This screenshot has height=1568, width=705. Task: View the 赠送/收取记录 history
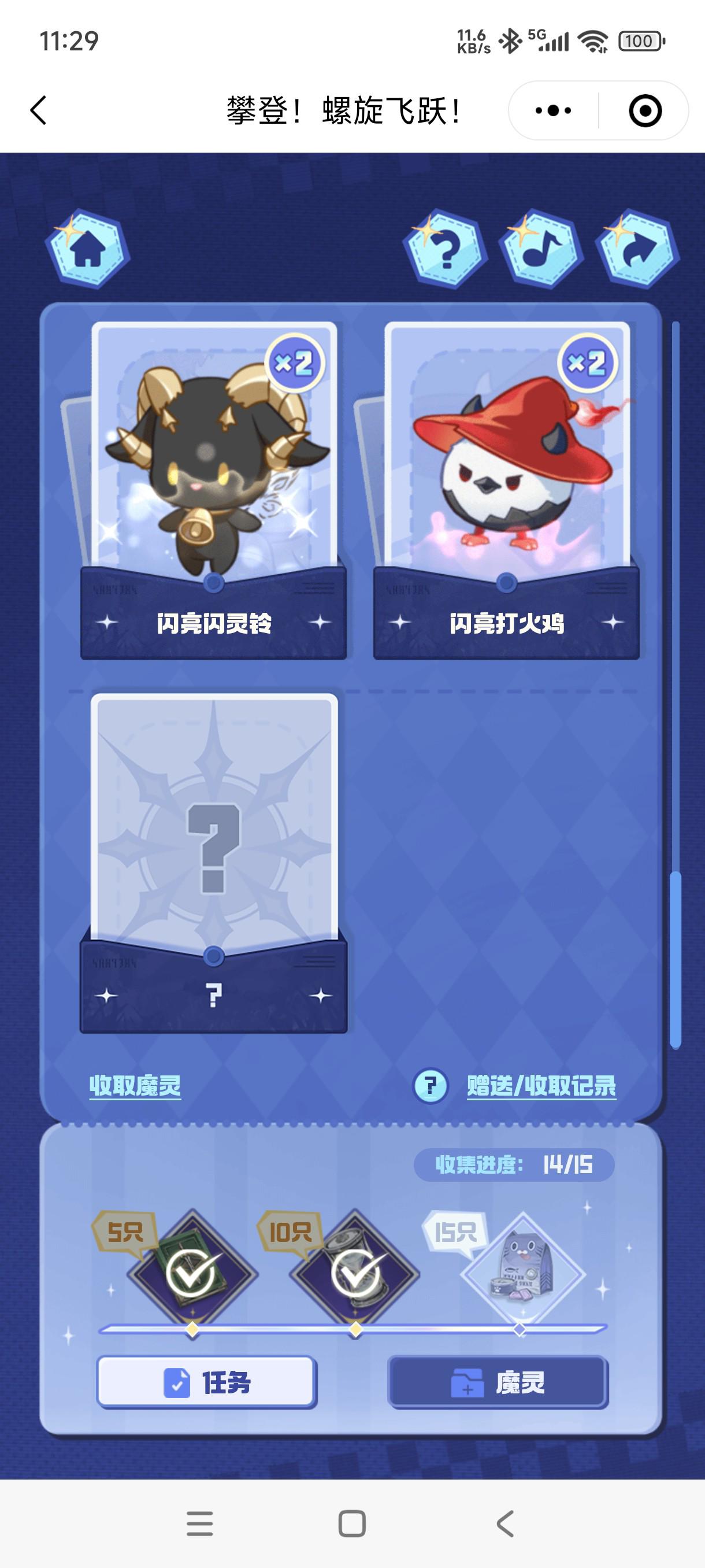(x=541, y=1085)
